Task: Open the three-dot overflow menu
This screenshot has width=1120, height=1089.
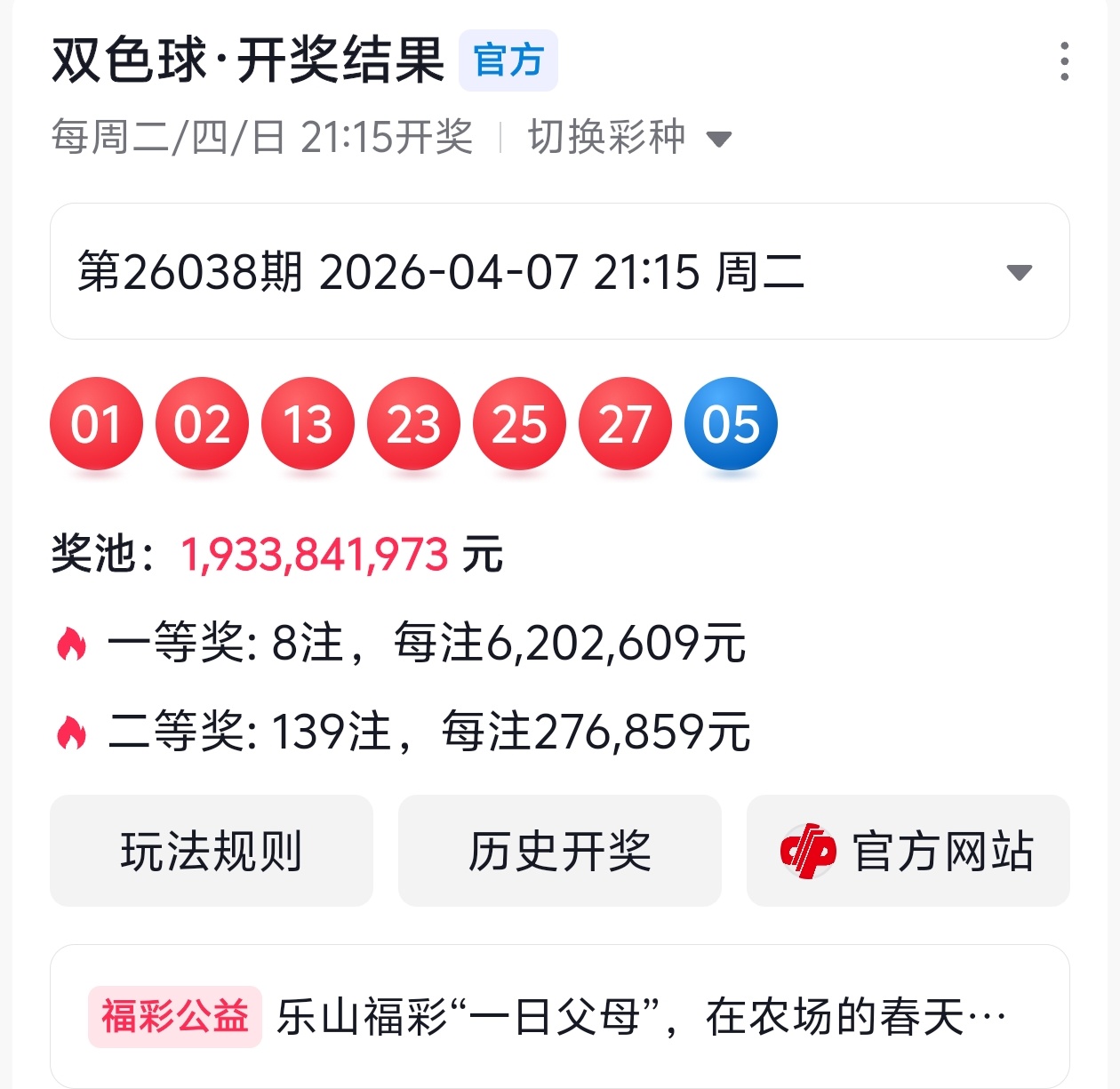Action: coord(1064,61)
